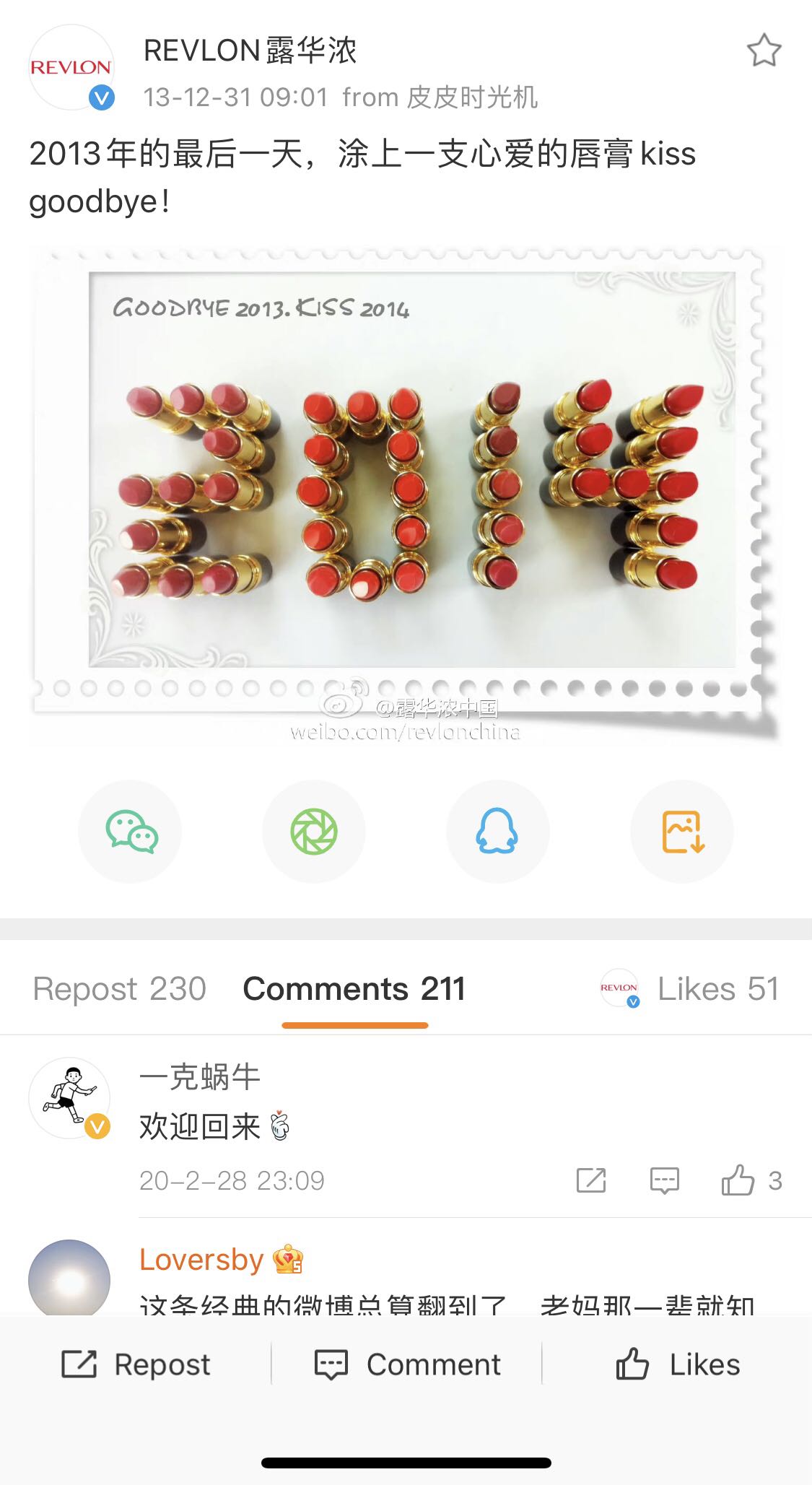This screenshot has height=1485, width=812.
Task: Switch to the Repost 230 tab
Action: (120, 989)
